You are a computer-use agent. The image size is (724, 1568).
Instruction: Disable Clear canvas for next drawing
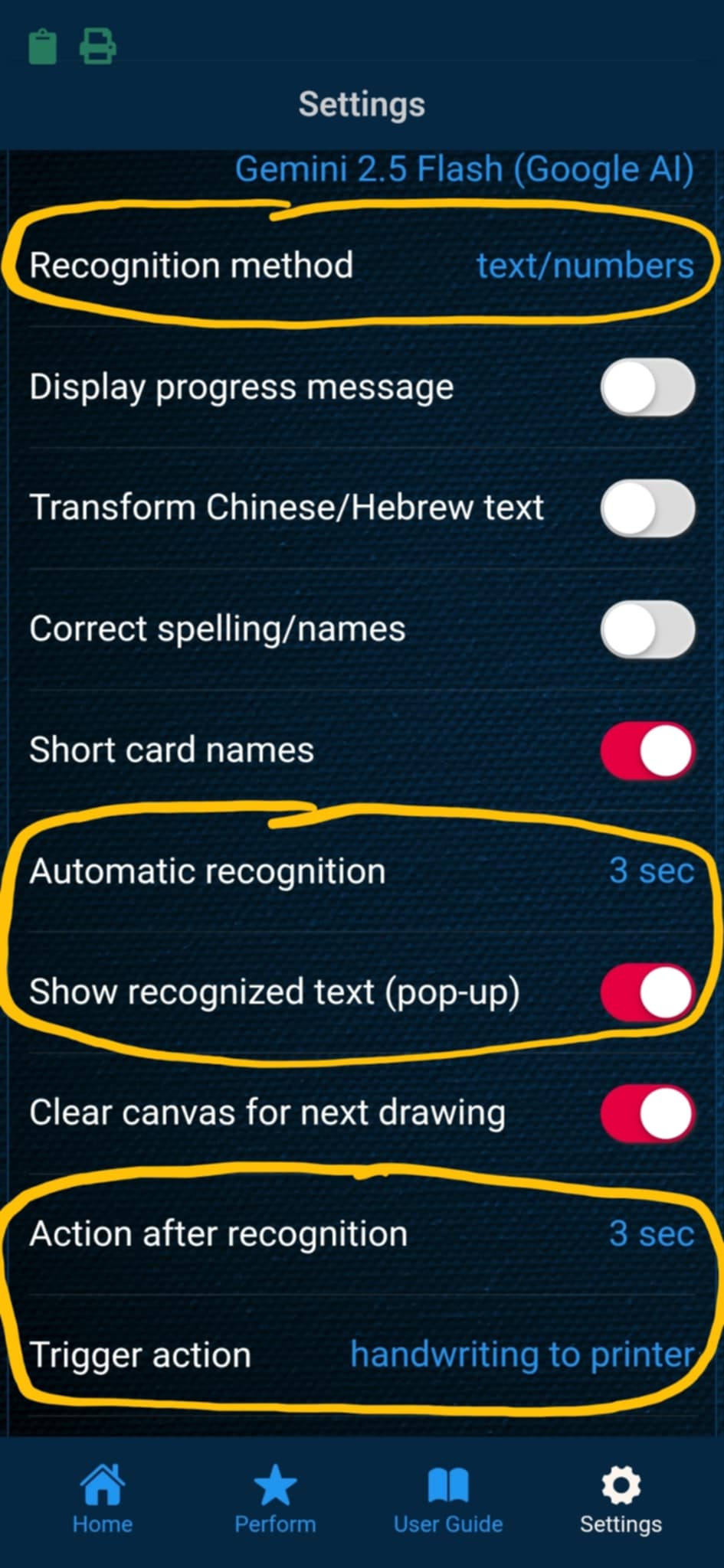pyautogui.click(x=647, y=1113)
